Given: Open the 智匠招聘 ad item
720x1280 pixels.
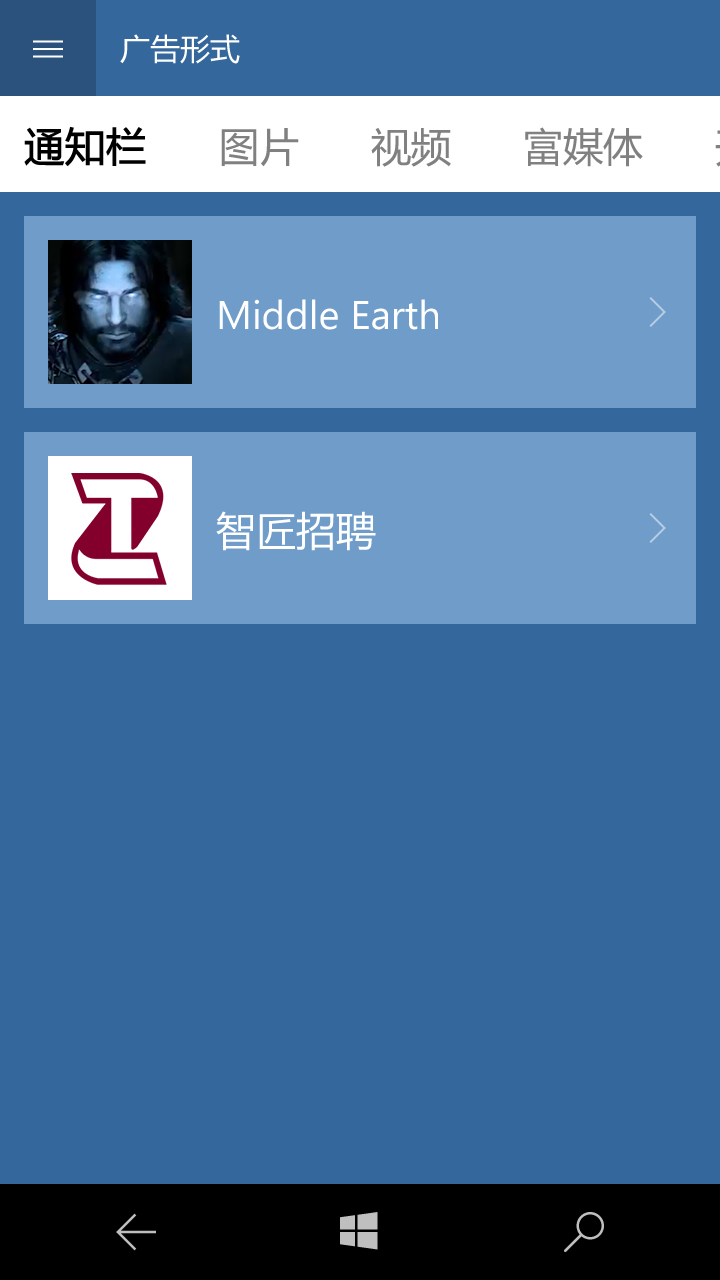Looking at the screenshot, I should pyautogui.click(x=360, y=528).
